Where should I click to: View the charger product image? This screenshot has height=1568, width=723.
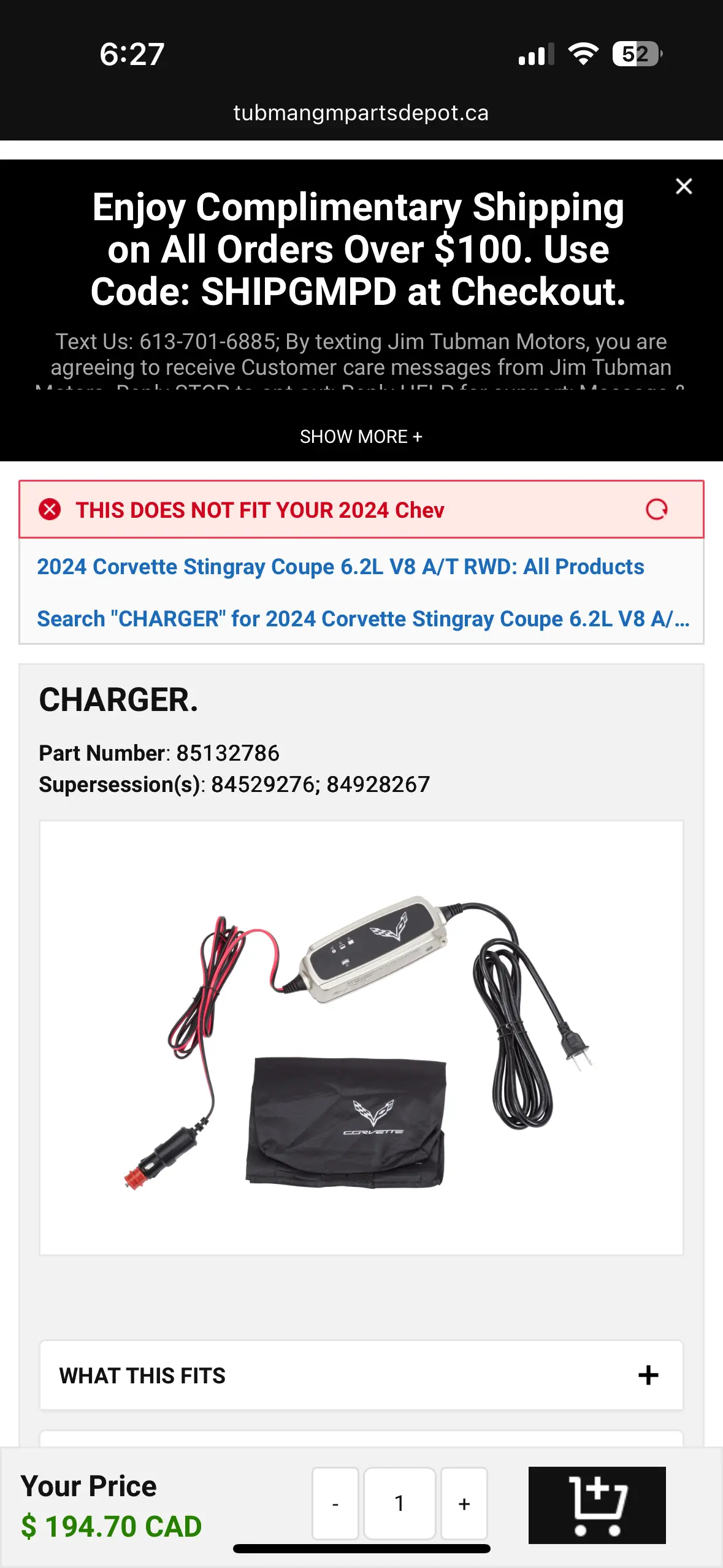(x=361, y=1037)
